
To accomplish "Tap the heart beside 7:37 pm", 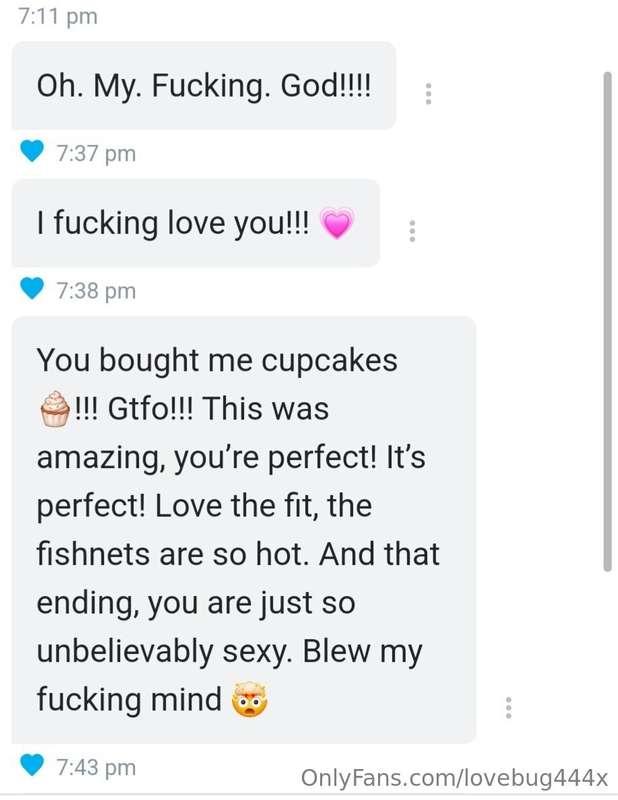I will pyautogui.click(x=33, y=153).
